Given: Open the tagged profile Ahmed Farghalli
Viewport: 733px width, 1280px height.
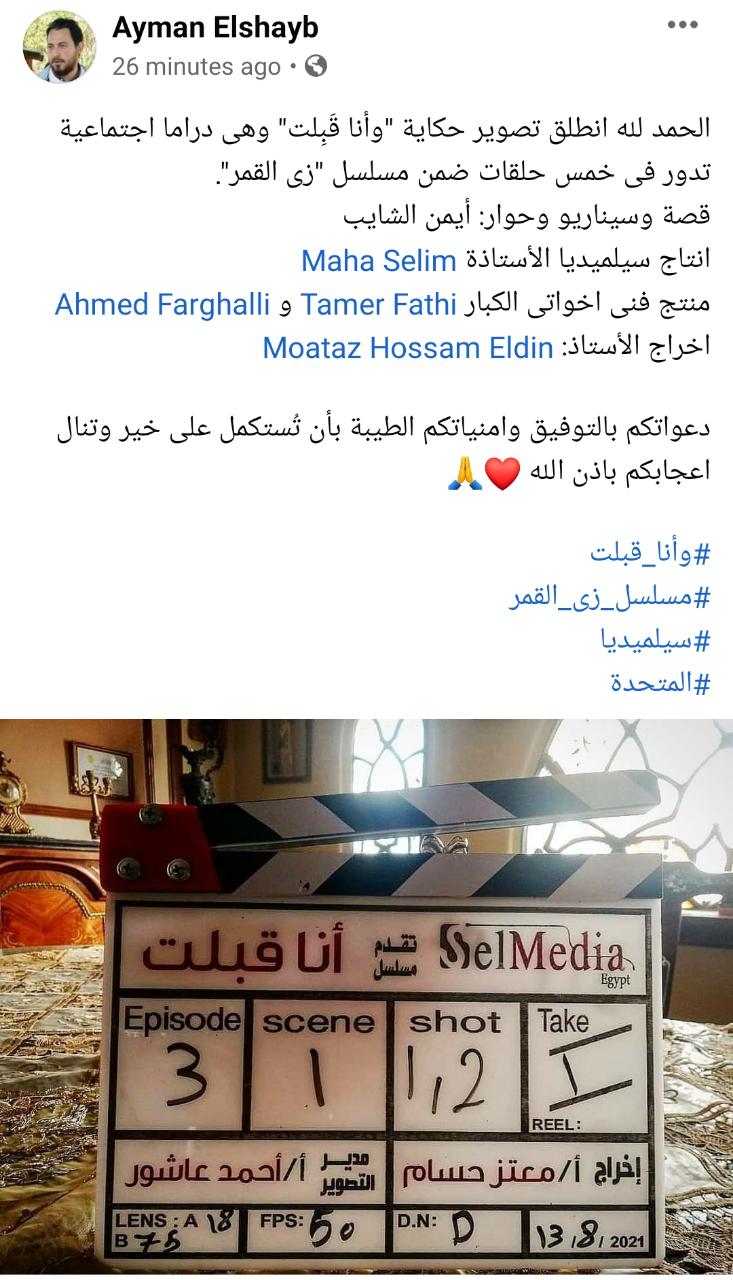Looking at the screenshot, I should (x=162, y=304).
